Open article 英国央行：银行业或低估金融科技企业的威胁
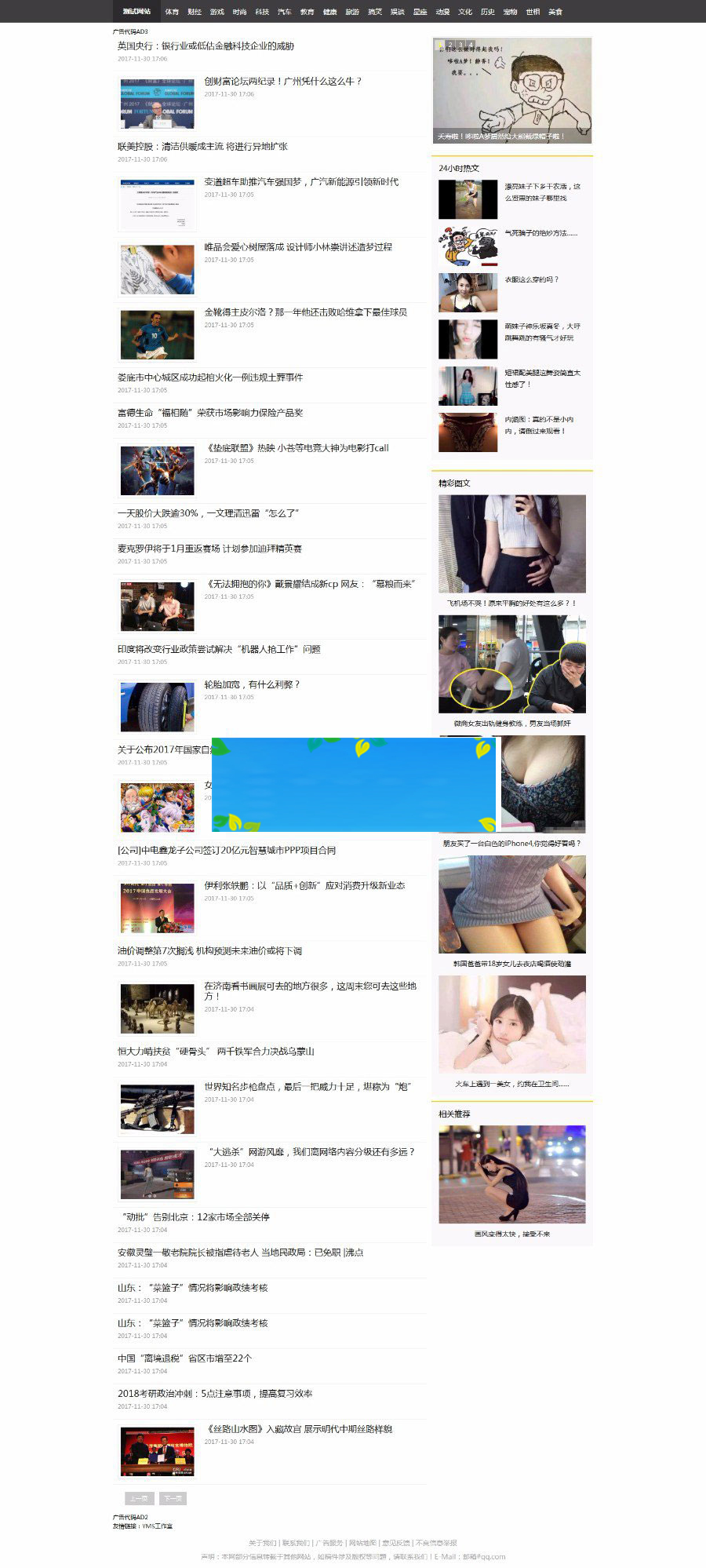Image resolution: width=706 pixels, height=1568 pixels. click(x=206, y=46)
